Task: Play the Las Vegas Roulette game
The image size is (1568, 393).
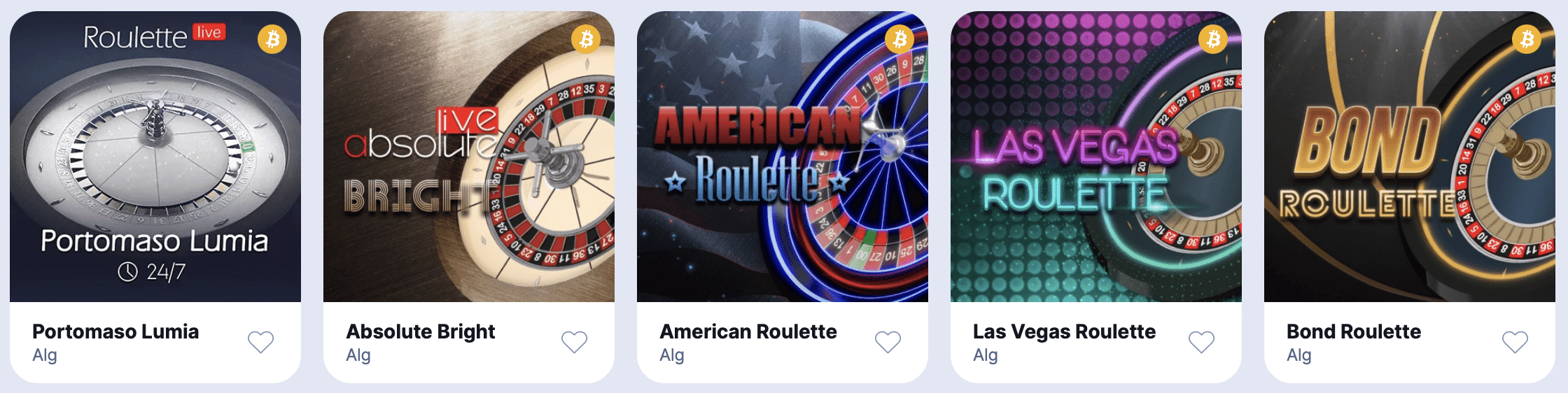Action: (1096, 157)
